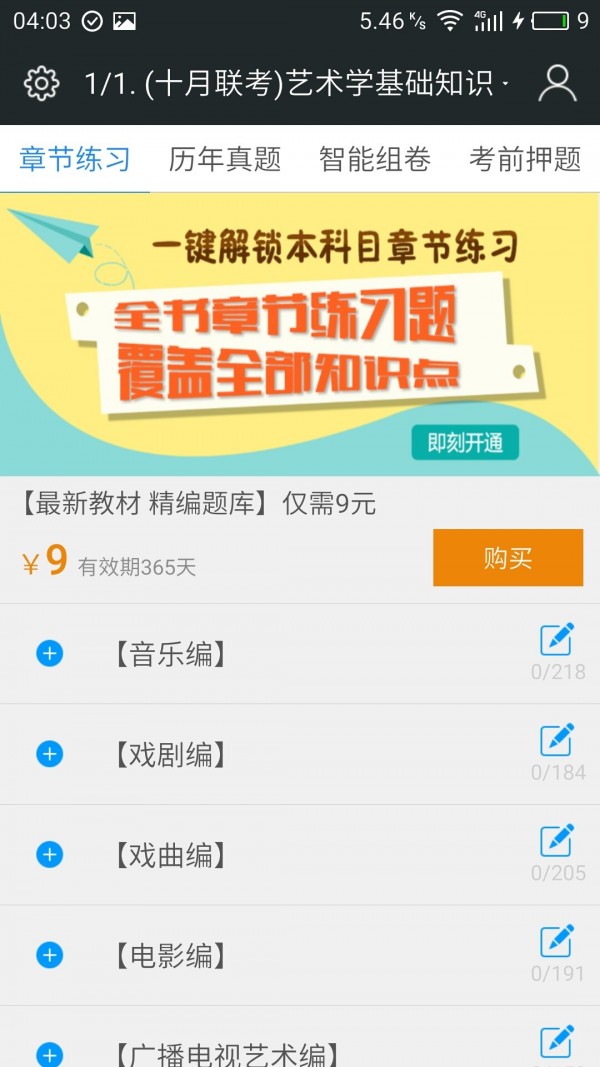600x1067 pixels.
Task: Open the user profile icon
Action: (557, 83)
